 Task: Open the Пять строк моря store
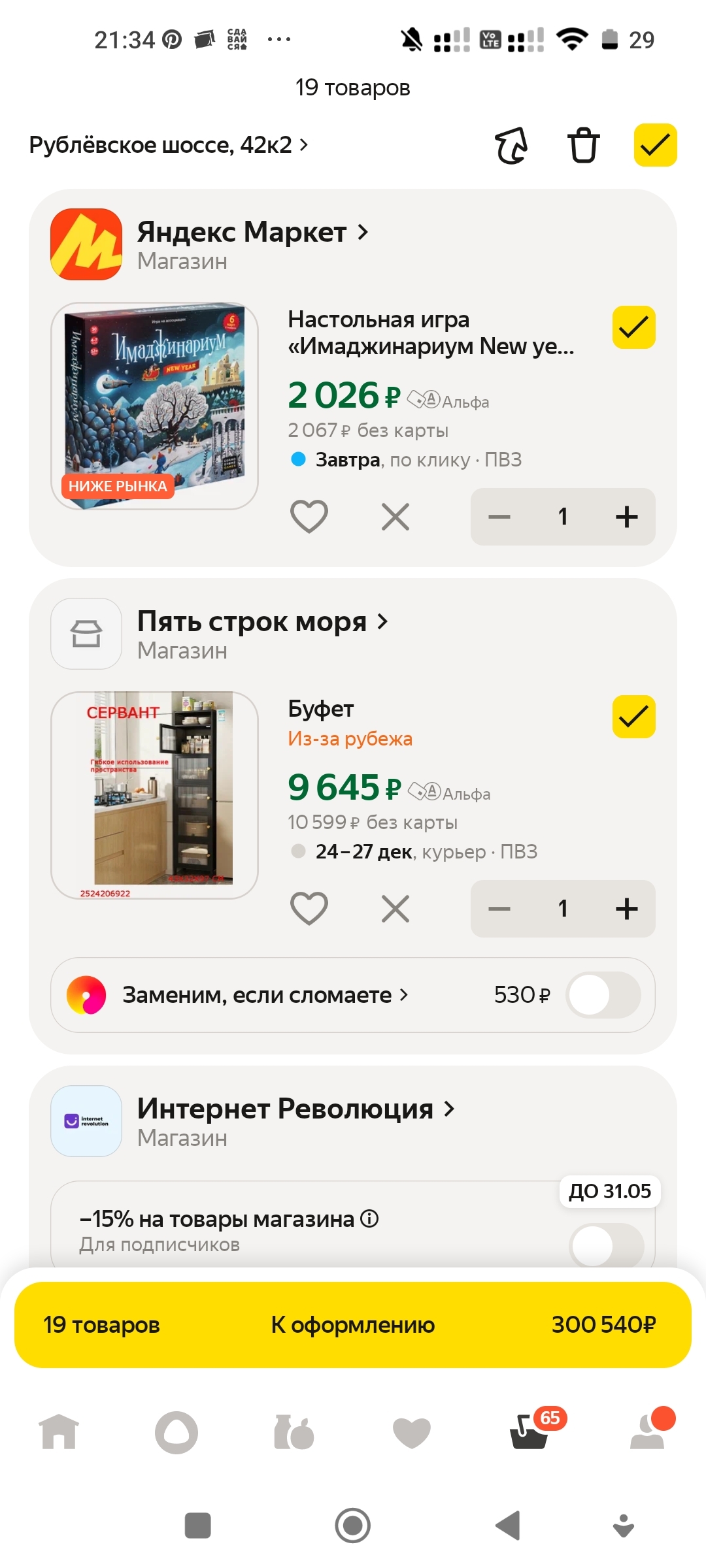click(x=261, y=622)
